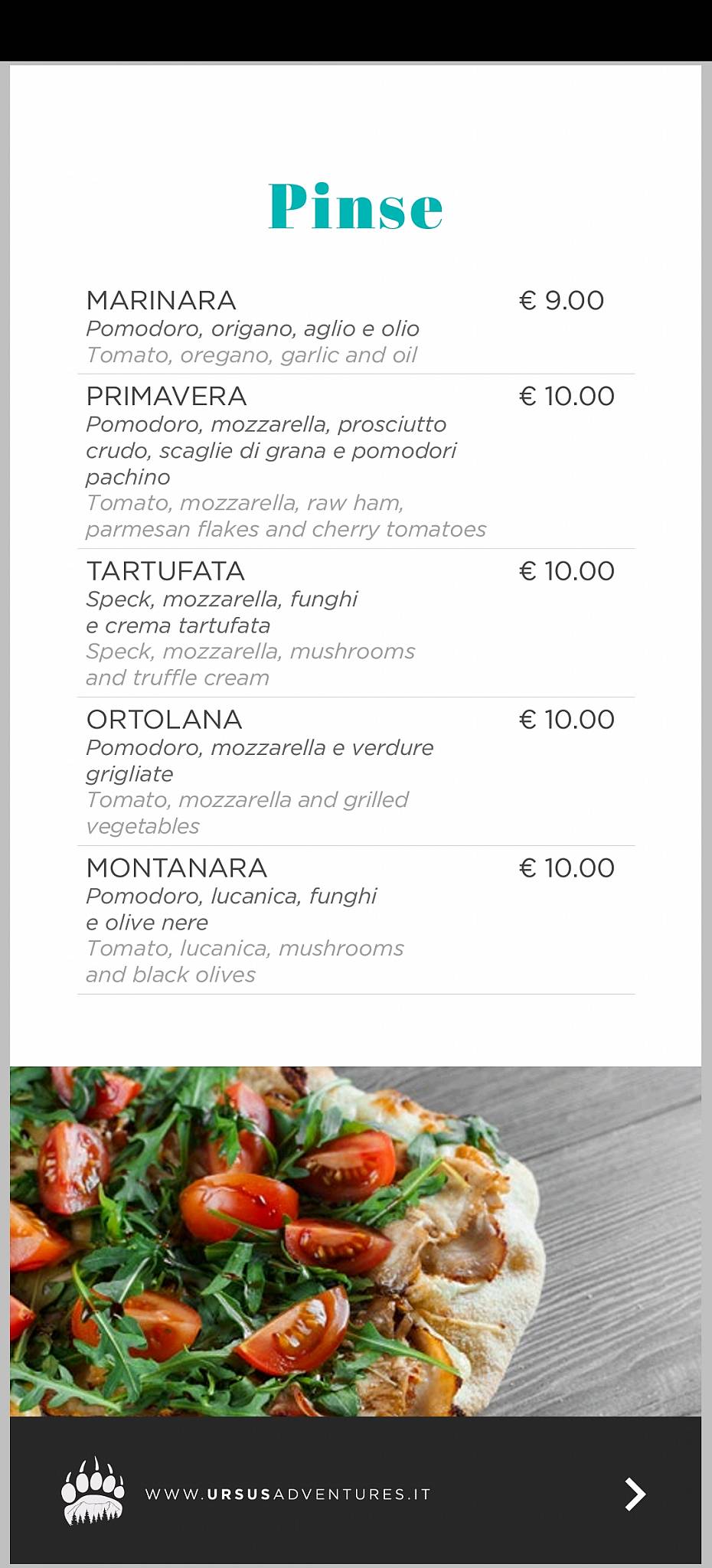Screen dimensions: 712x1568
Task: Click the Marinara Italian description text
Action: click(253, 330)
